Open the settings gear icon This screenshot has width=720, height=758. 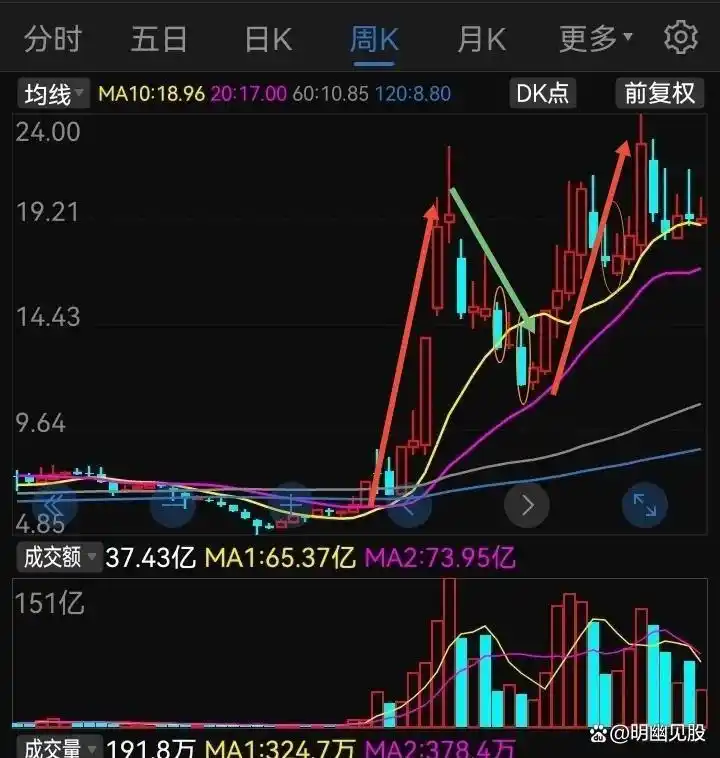[680, 37]
